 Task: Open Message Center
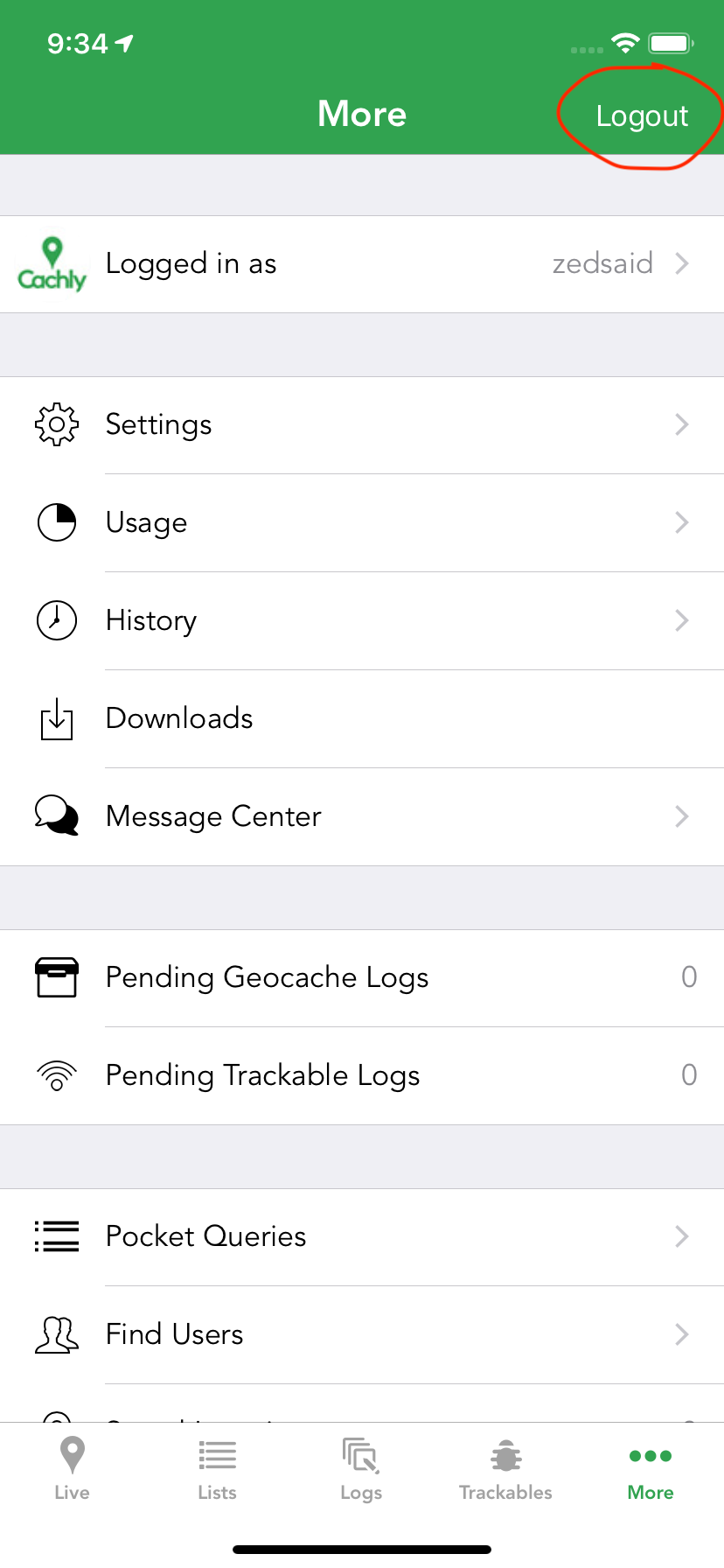[x=362, y=817]
